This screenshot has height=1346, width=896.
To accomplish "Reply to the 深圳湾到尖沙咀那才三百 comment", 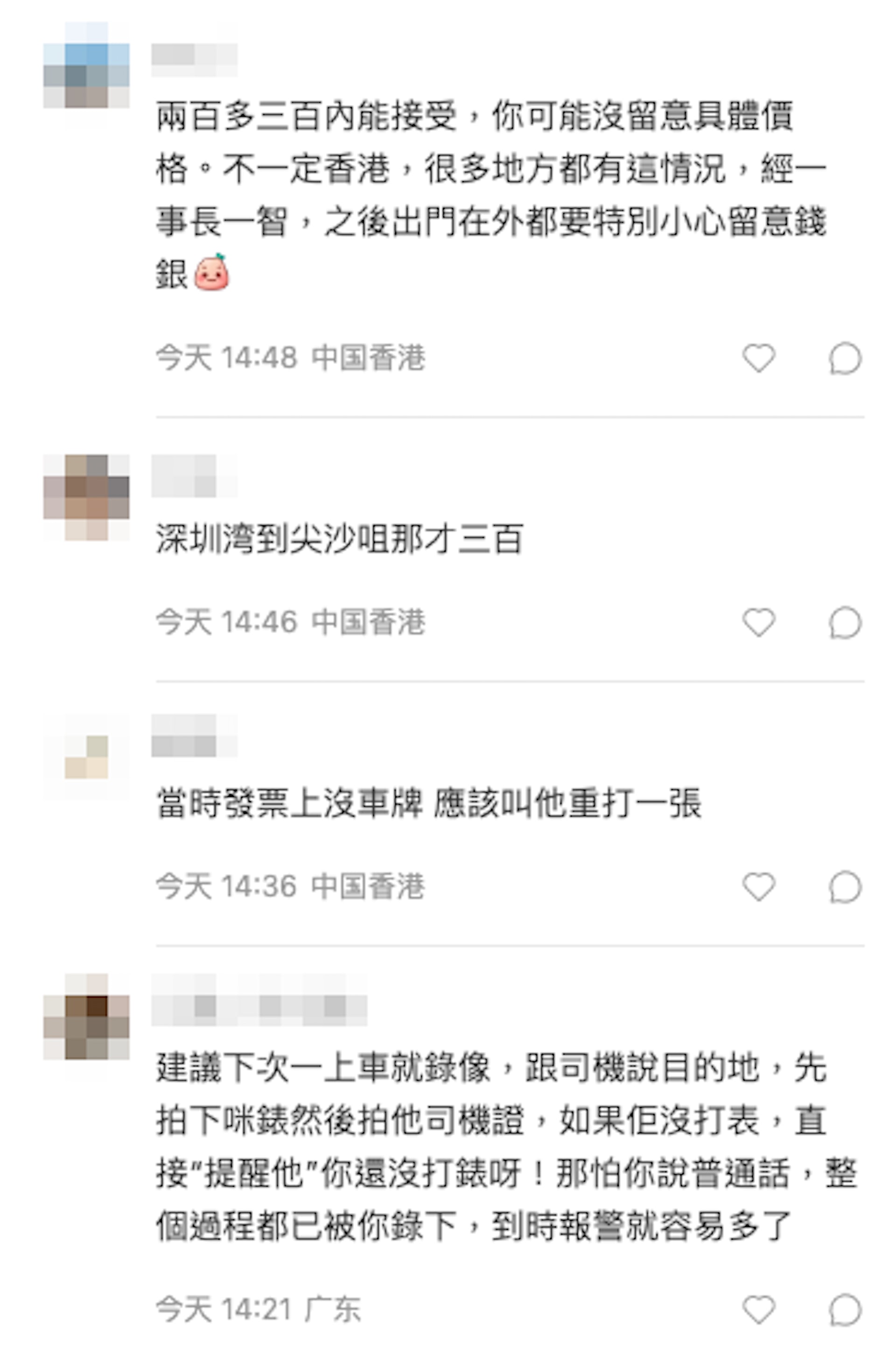I will click(x=845, y=622).
